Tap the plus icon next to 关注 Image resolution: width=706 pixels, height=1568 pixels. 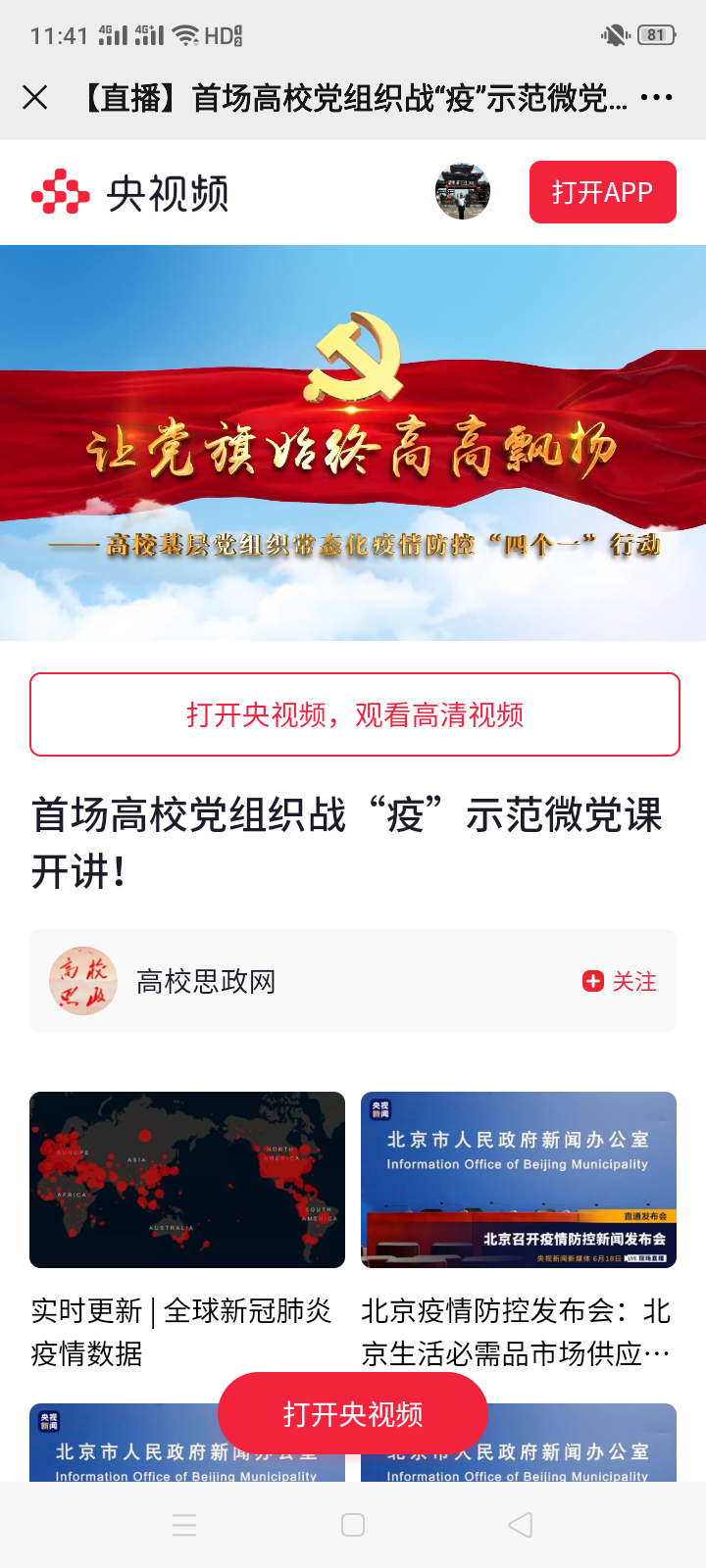592,982
